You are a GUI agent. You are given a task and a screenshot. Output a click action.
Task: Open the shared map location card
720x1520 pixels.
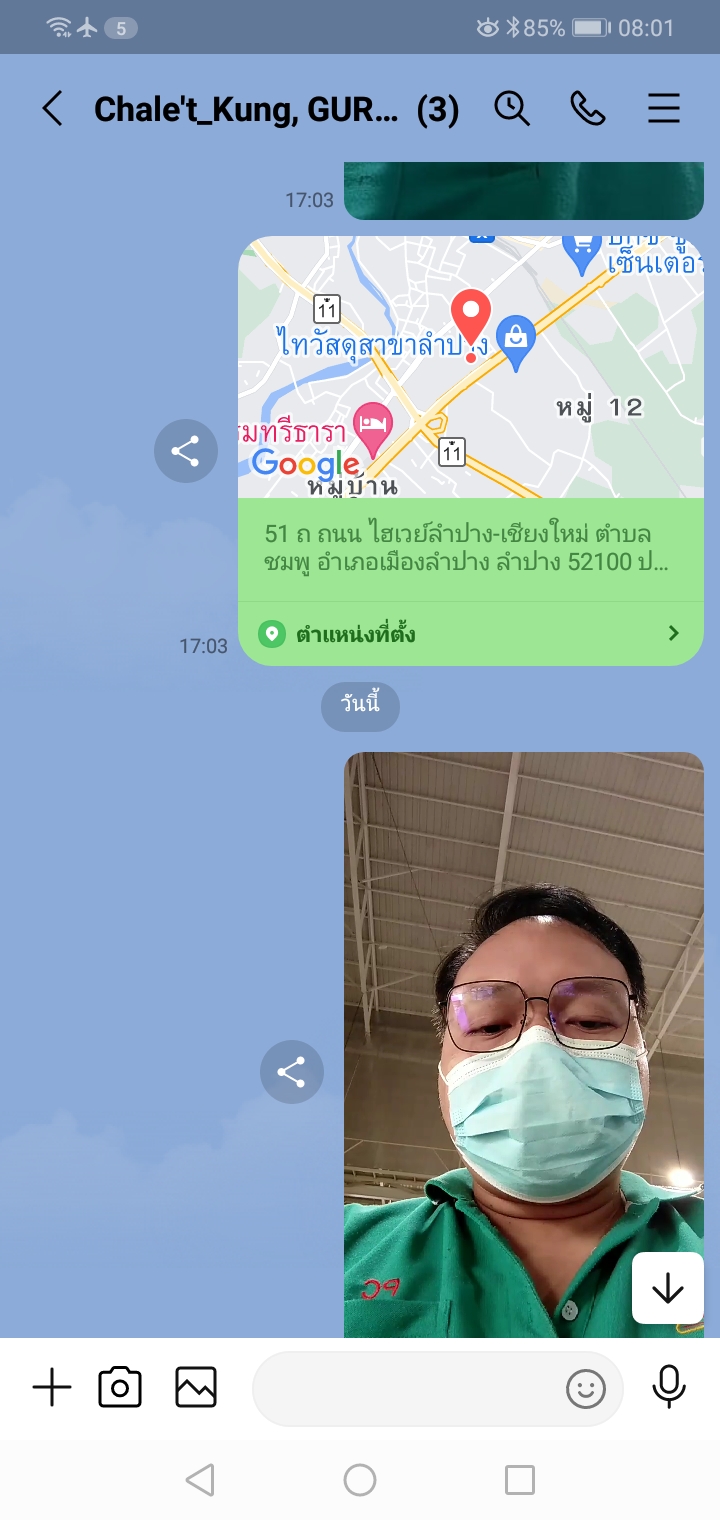470,400
